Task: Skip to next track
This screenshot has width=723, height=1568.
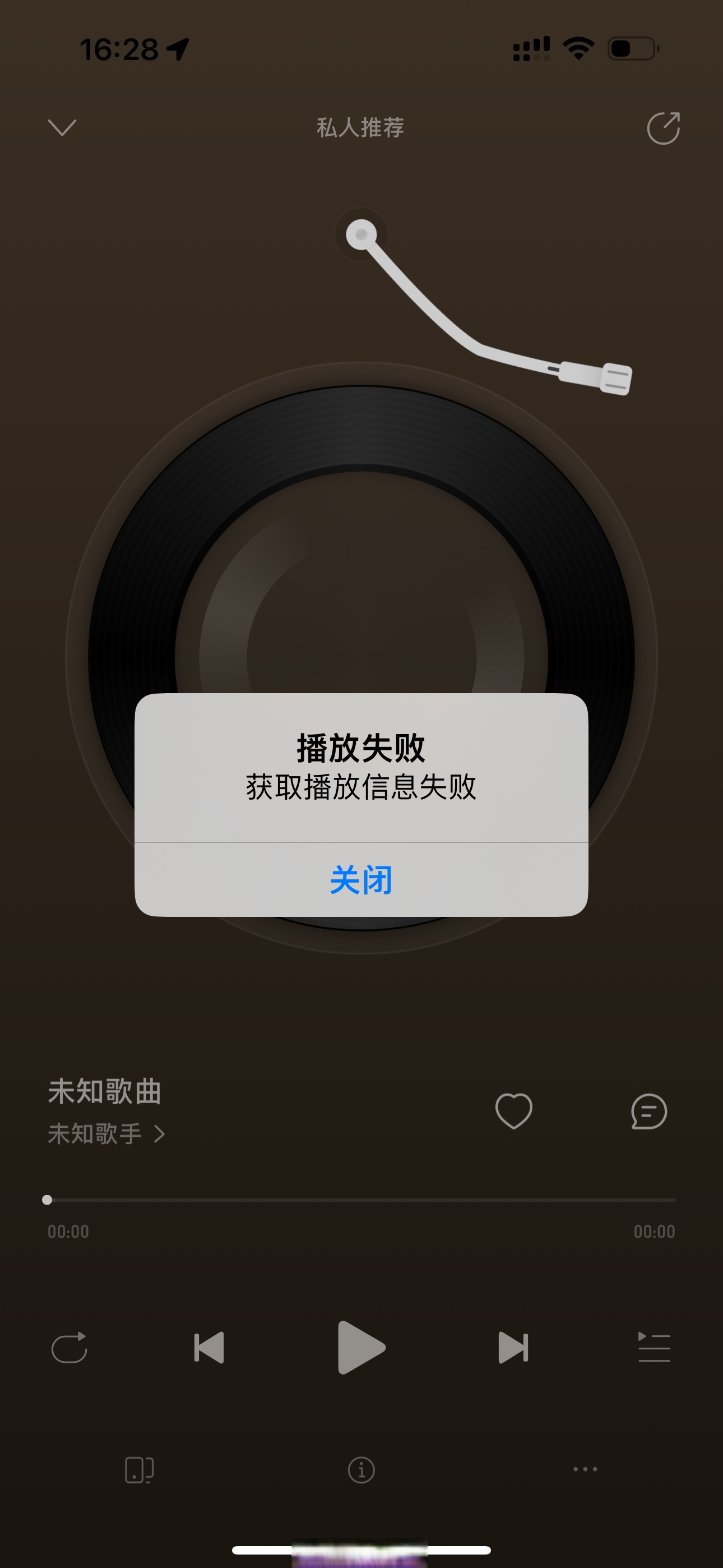Action: tap(512, 1347)
